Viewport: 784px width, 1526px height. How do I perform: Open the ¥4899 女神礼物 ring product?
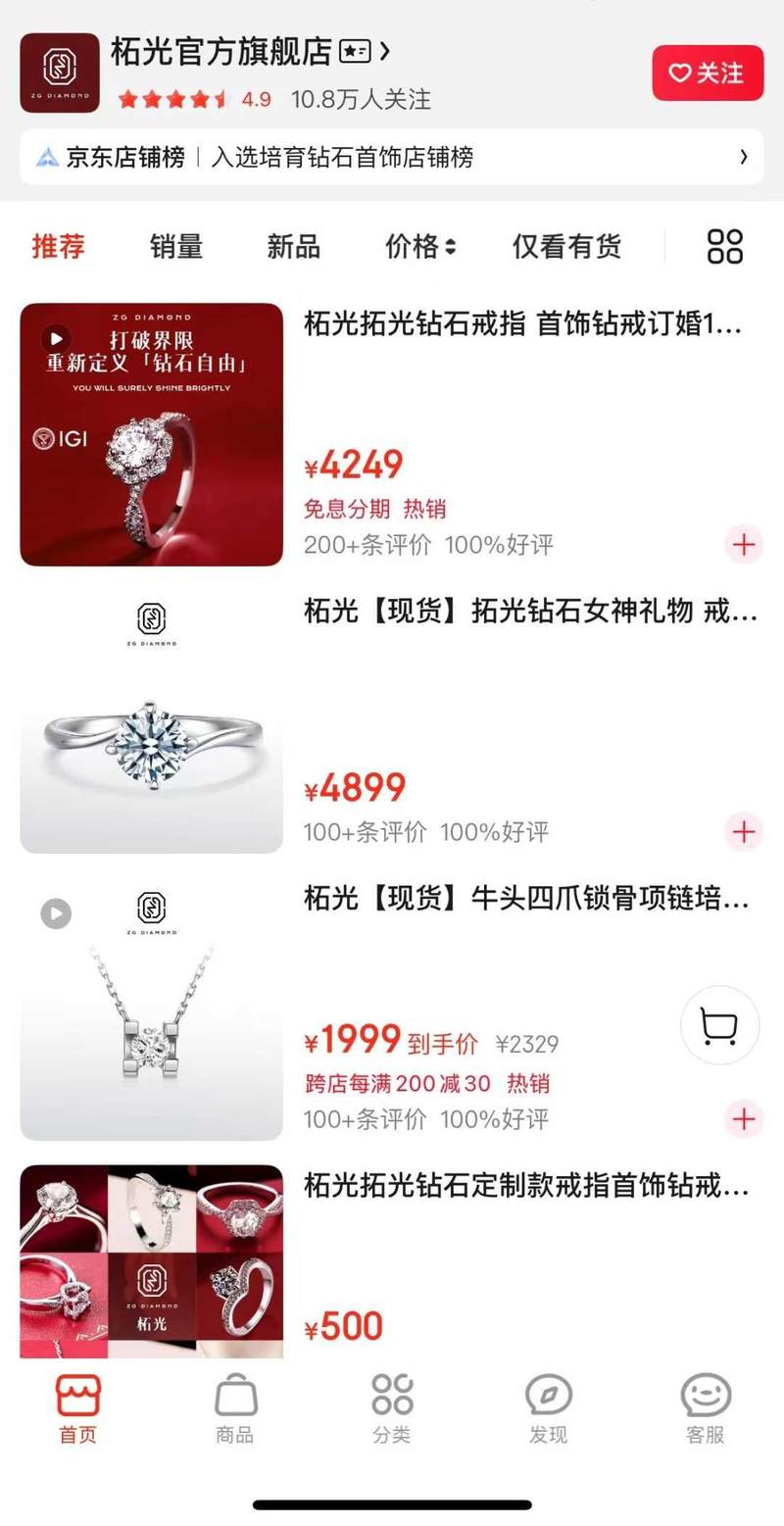pyautogui.click(x=530, y=614)
